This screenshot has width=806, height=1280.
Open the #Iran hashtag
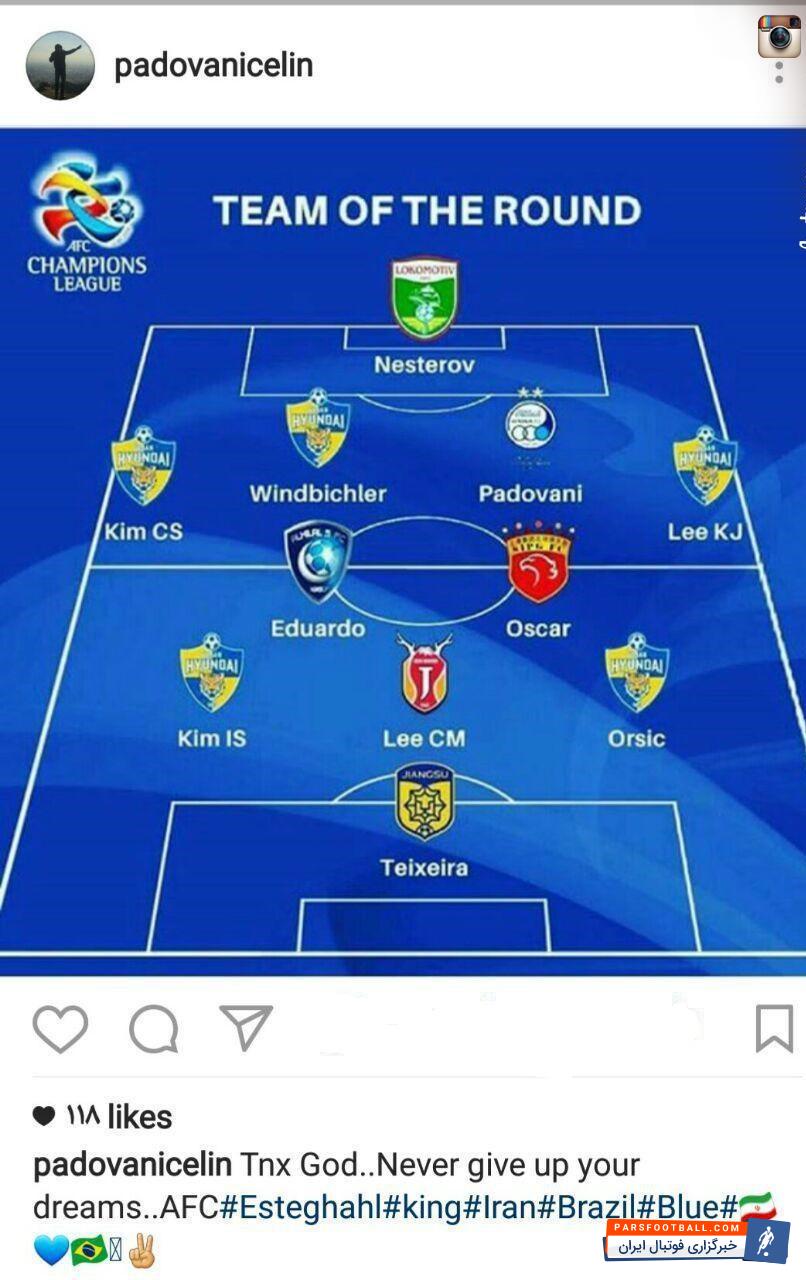tap(499, 1207)
